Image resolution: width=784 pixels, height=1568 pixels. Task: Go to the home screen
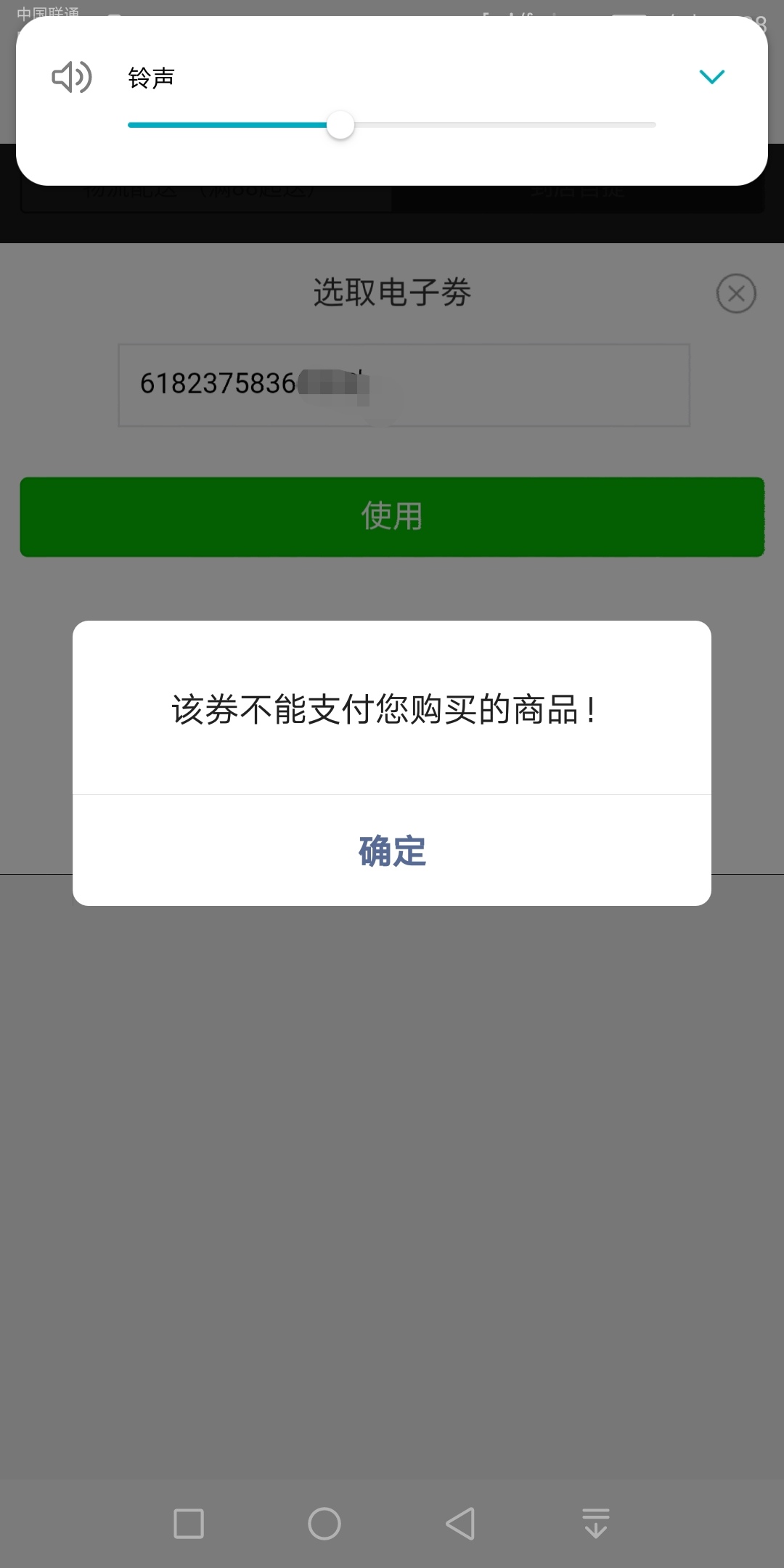[324, 1523]
